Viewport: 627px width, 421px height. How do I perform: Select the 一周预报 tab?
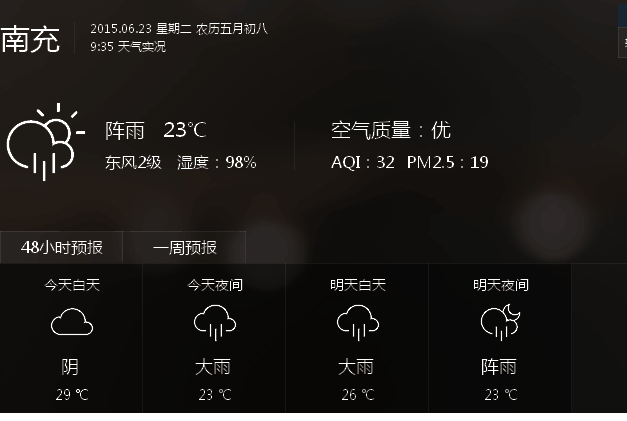point(185,247)
